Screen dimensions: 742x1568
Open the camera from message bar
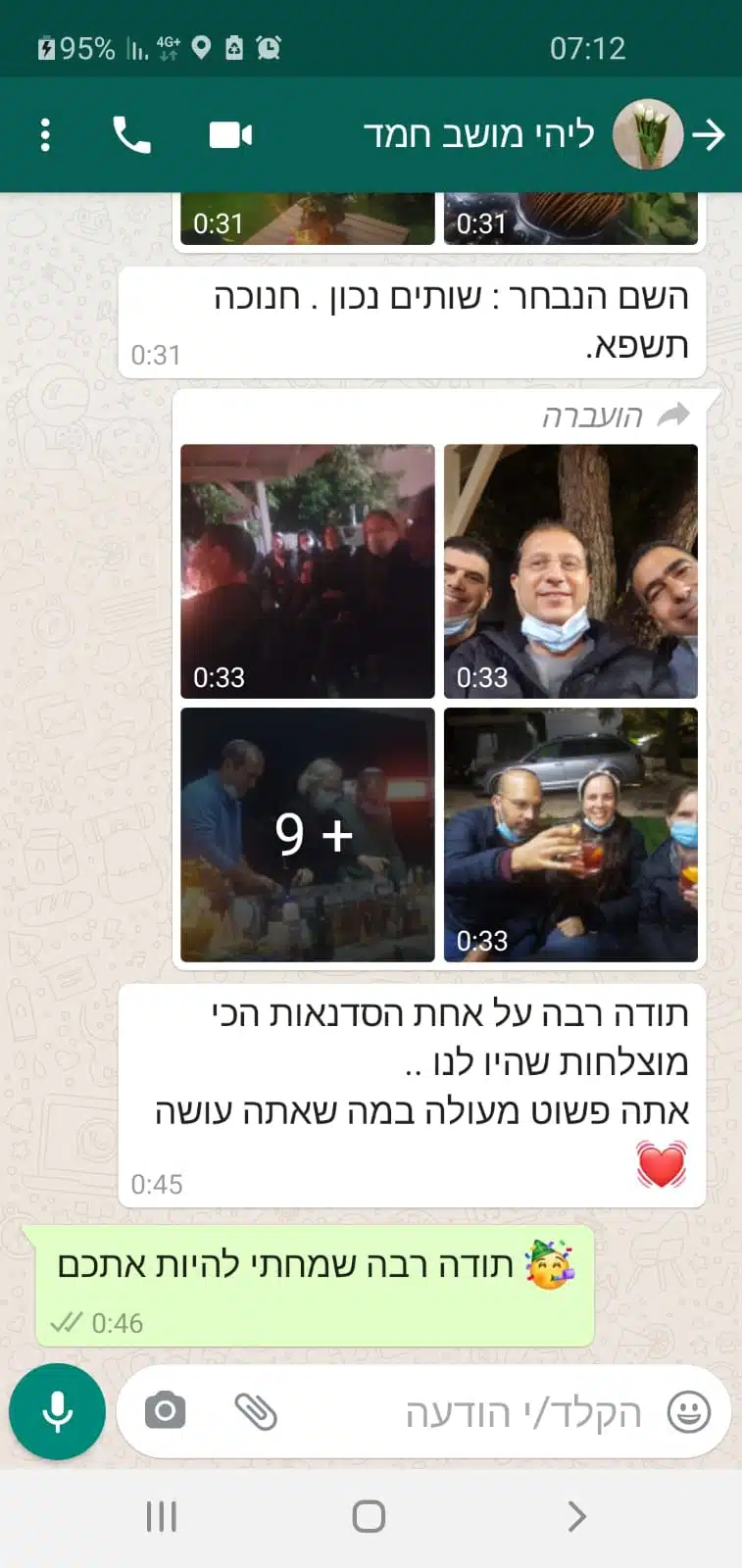pyautogui.click(x=165, y=1411)
